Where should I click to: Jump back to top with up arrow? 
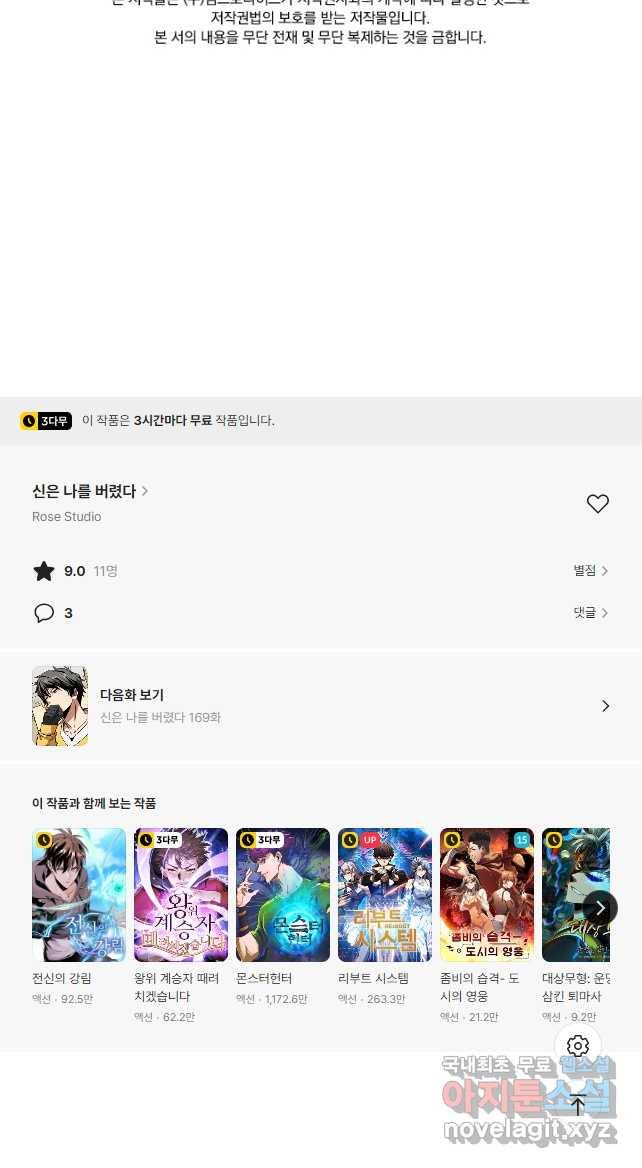(578, 1105)
